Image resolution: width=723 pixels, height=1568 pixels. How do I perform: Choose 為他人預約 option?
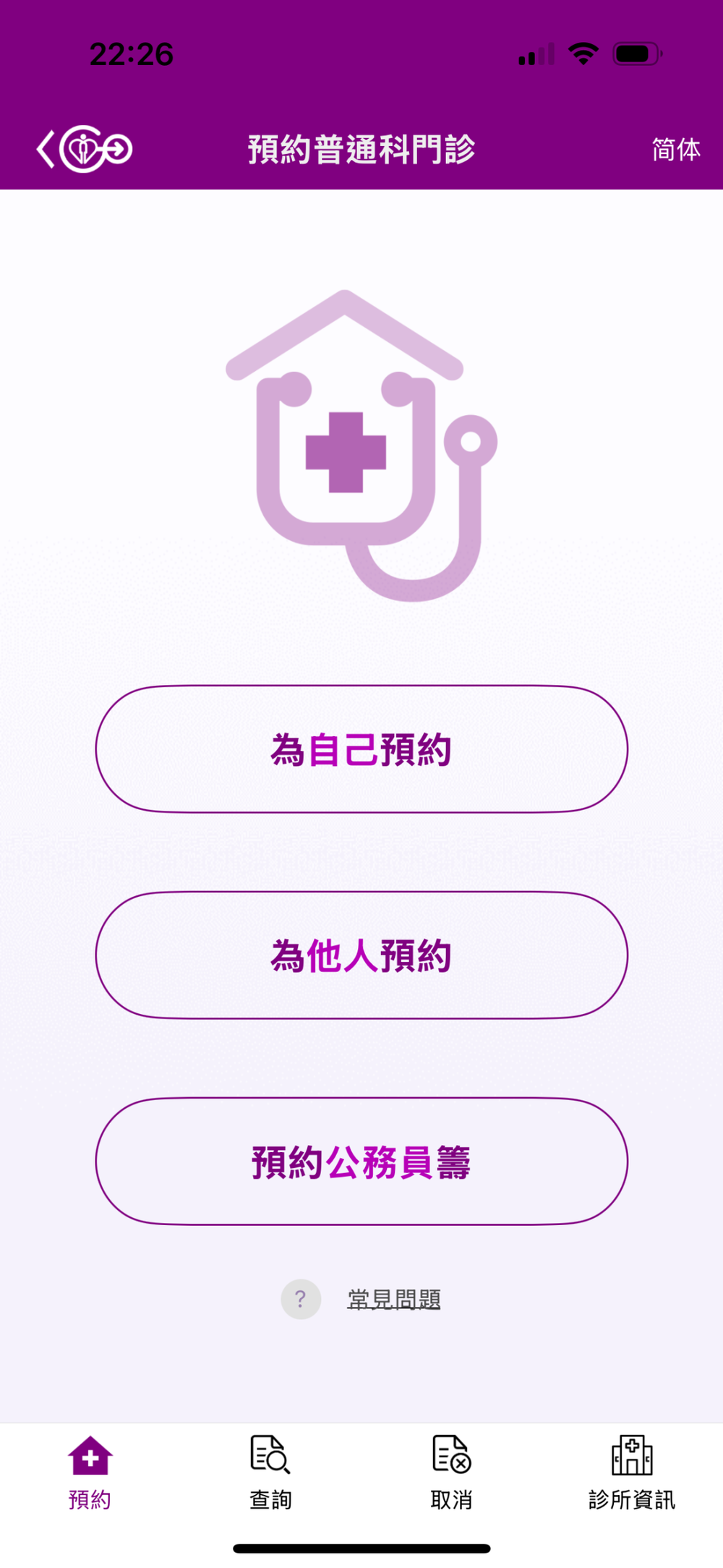tap(361, 955)
